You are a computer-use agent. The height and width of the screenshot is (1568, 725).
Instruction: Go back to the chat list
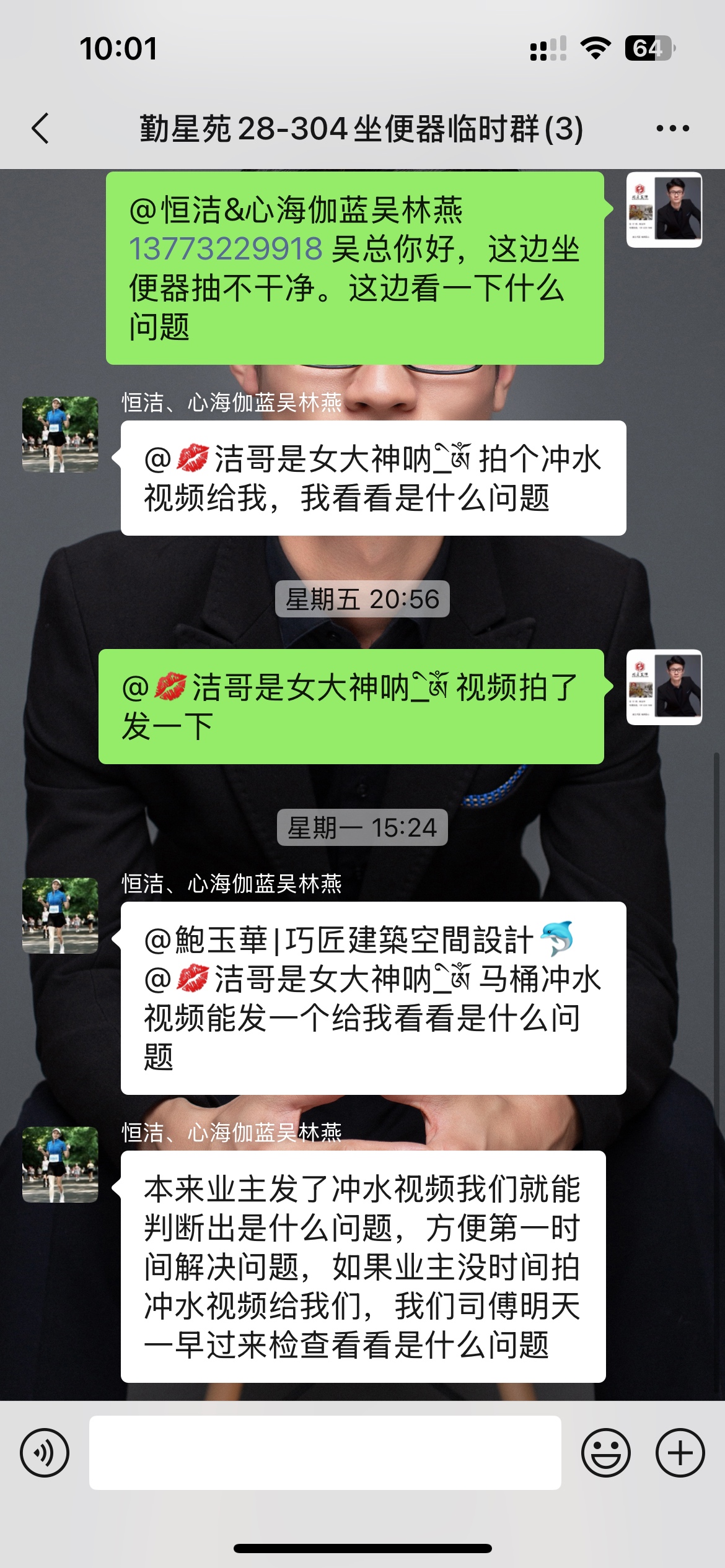pyautogui.click(x=41, y=129)
